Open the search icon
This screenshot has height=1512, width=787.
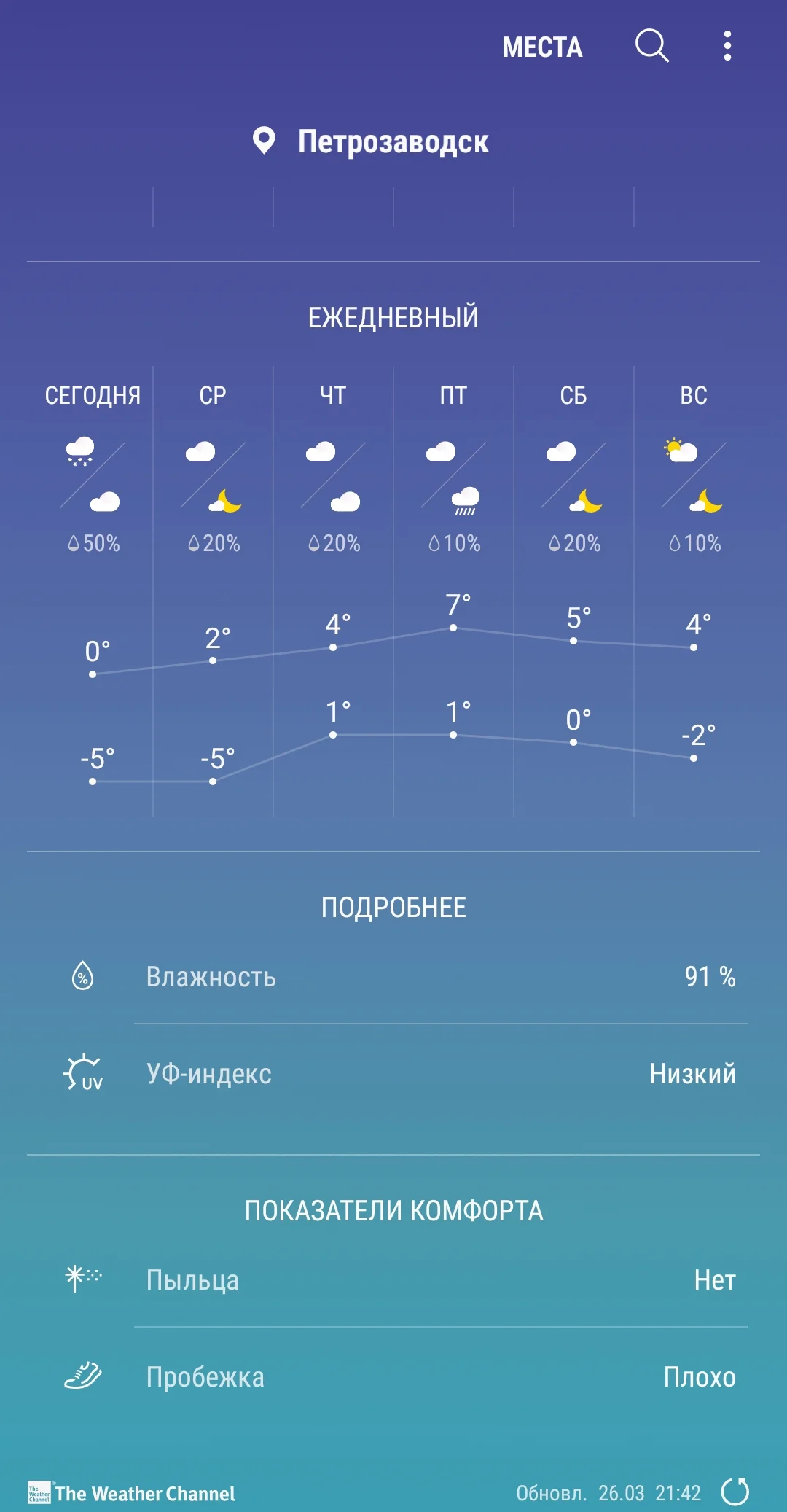(652, 47)
